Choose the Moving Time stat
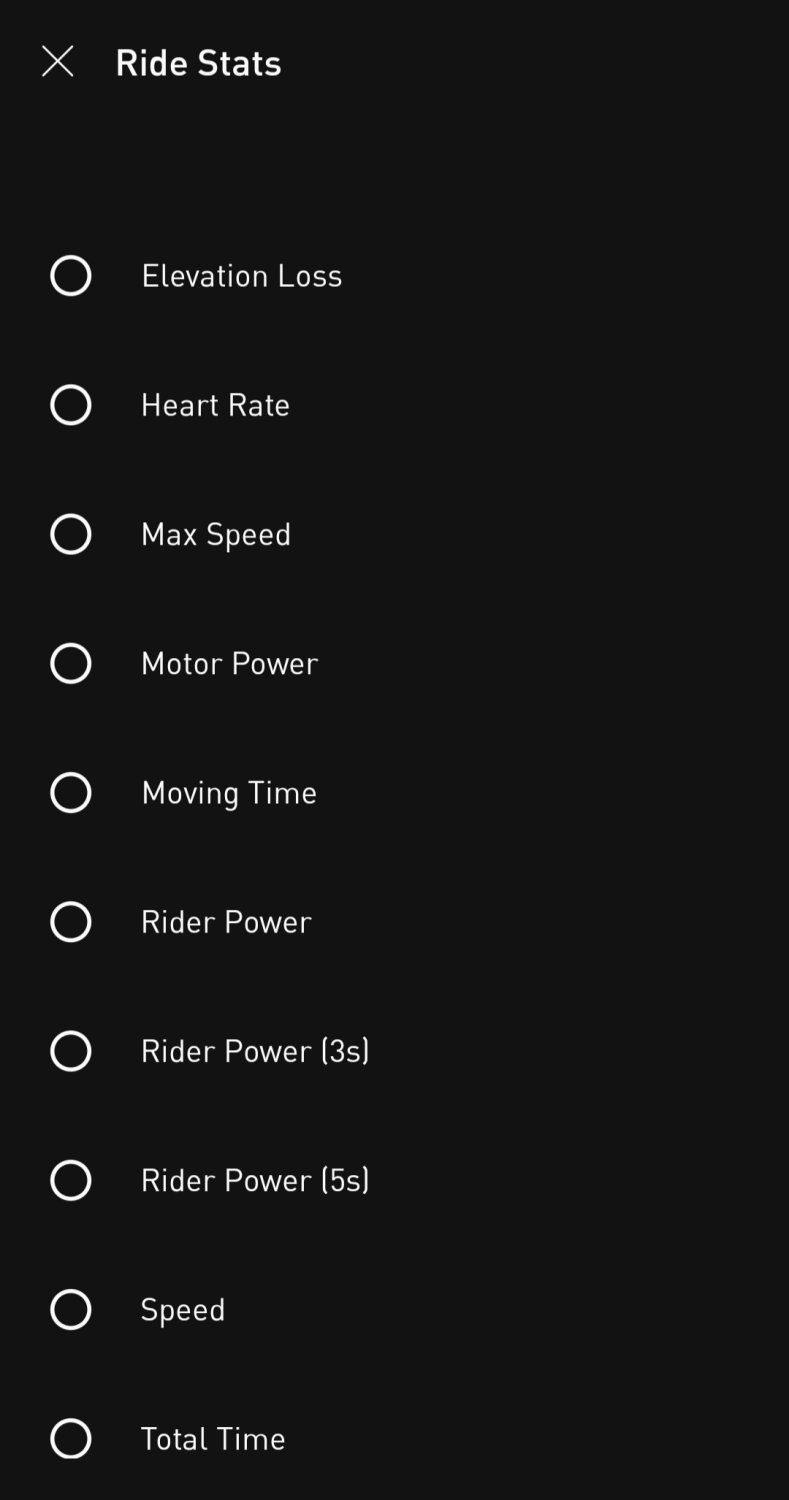This screenshot has height=1500, width=789. [x=71, y=792]
